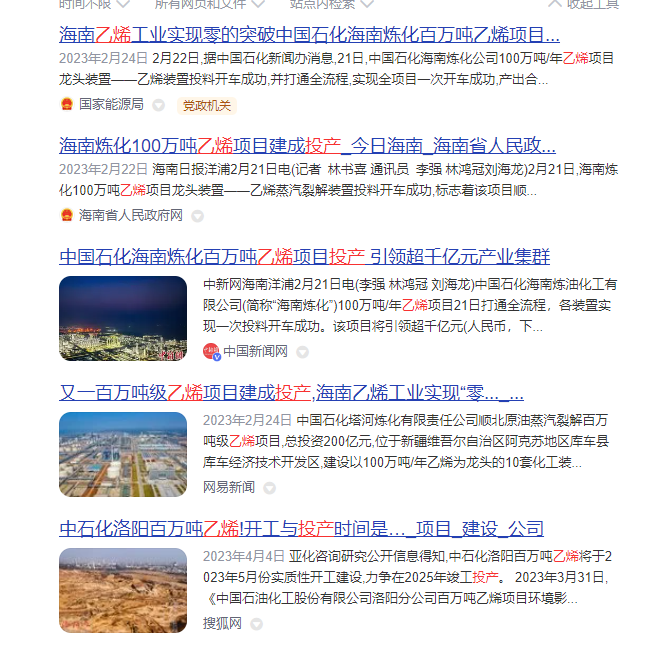
Task: Open result '海南乙烯工业实现零的突破'
Action: (308, 36)
